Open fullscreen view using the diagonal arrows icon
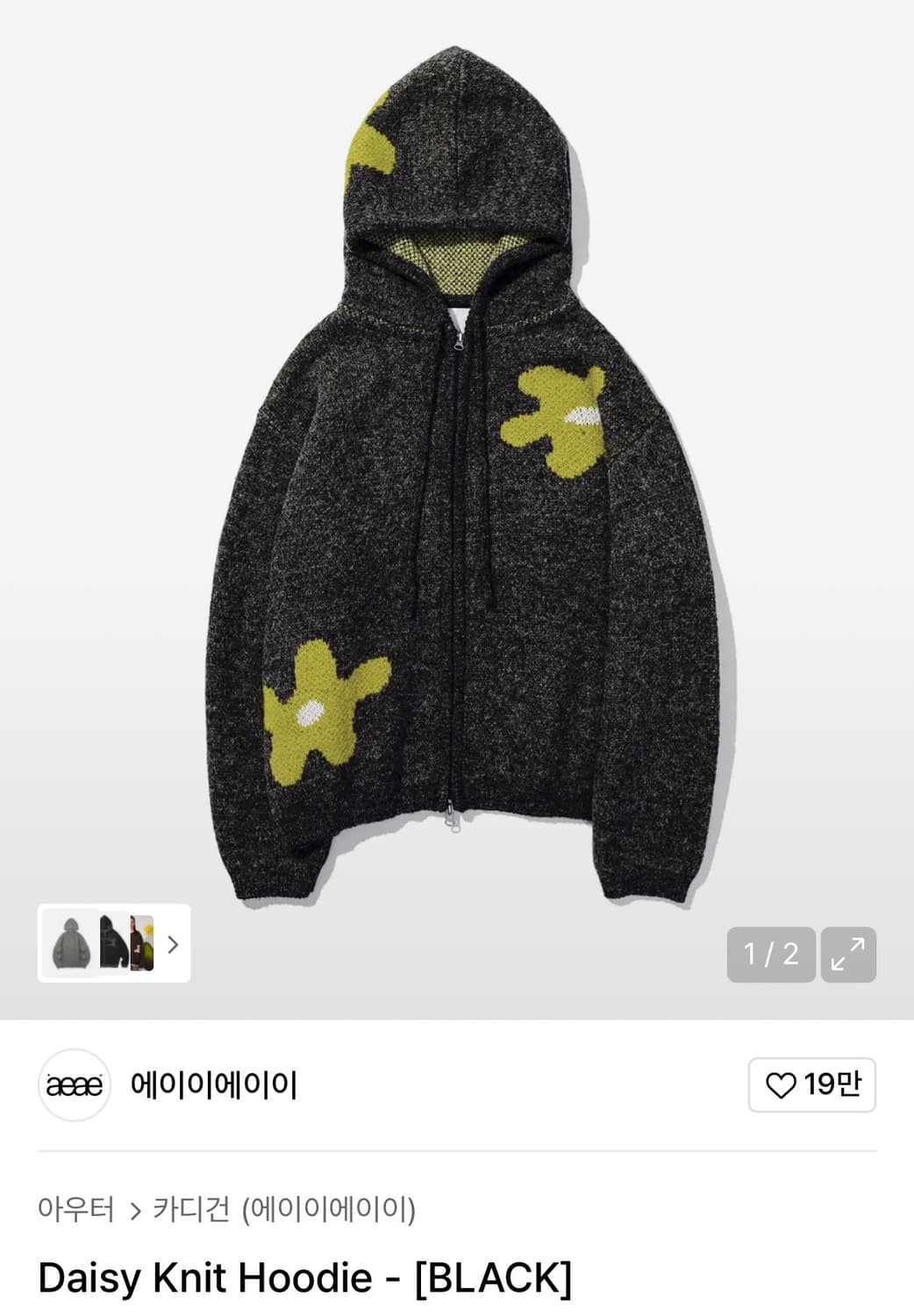 pos(847,955)
